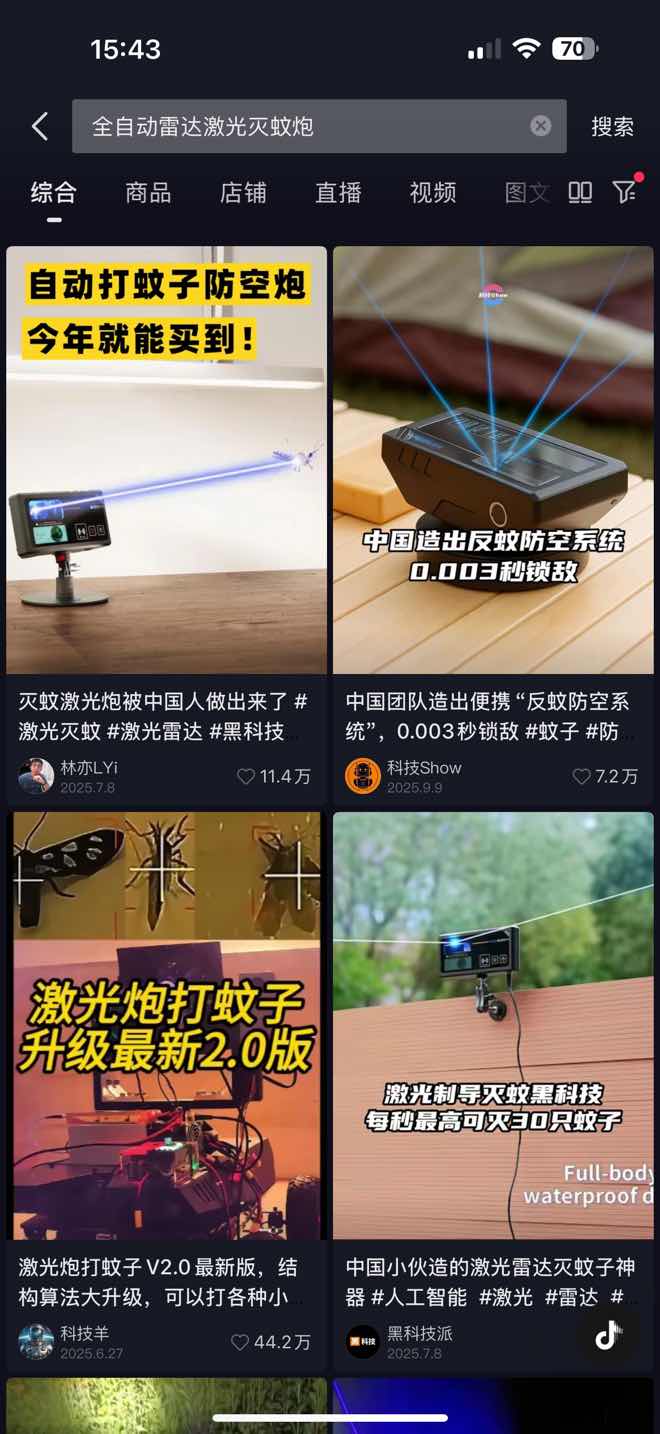Viewport: 660px width, 1434px height.
Task: Toggle the layout view icon
Action: [x=580, y=193]
